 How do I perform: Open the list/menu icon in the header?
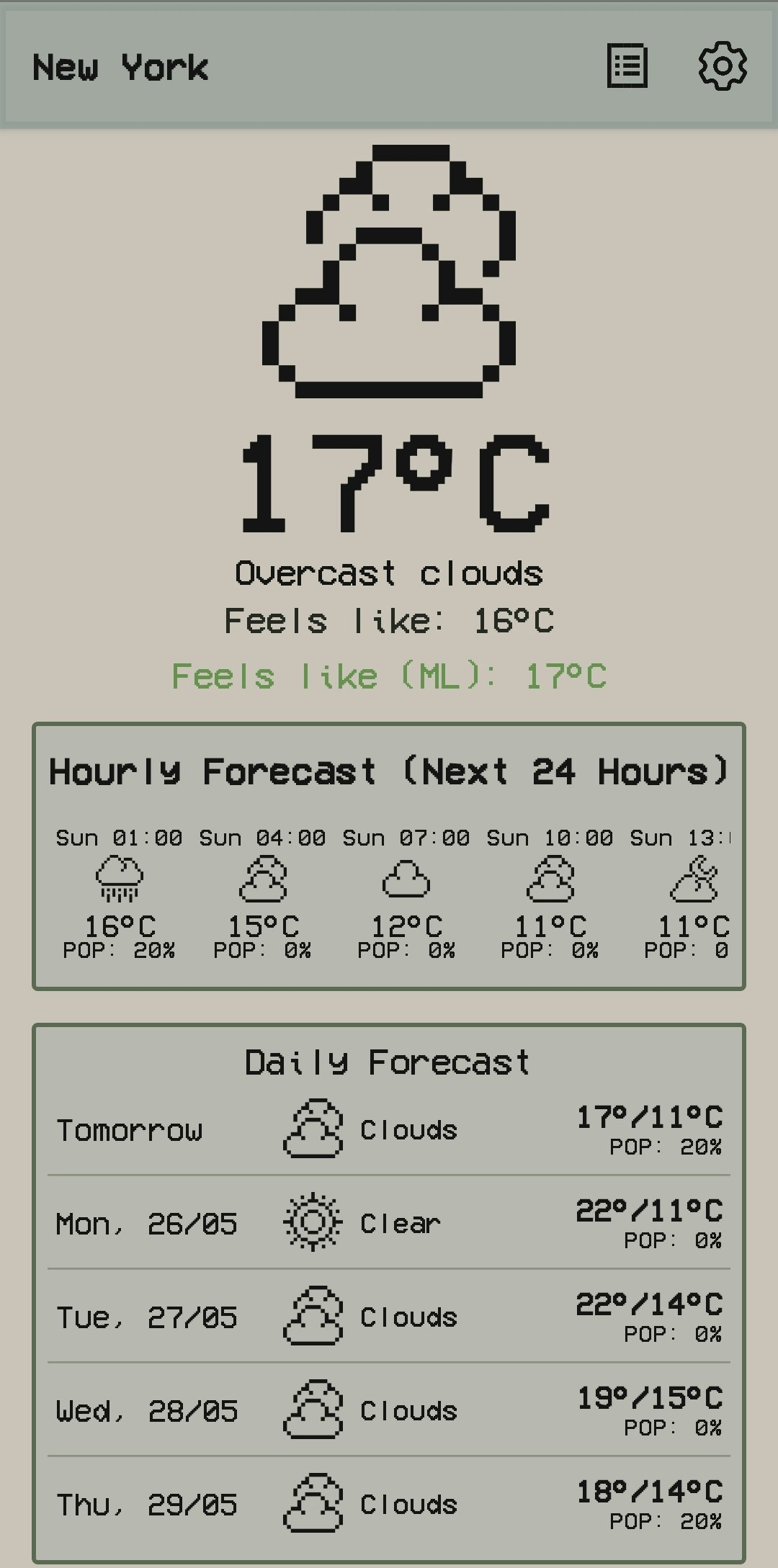[625, 67]
